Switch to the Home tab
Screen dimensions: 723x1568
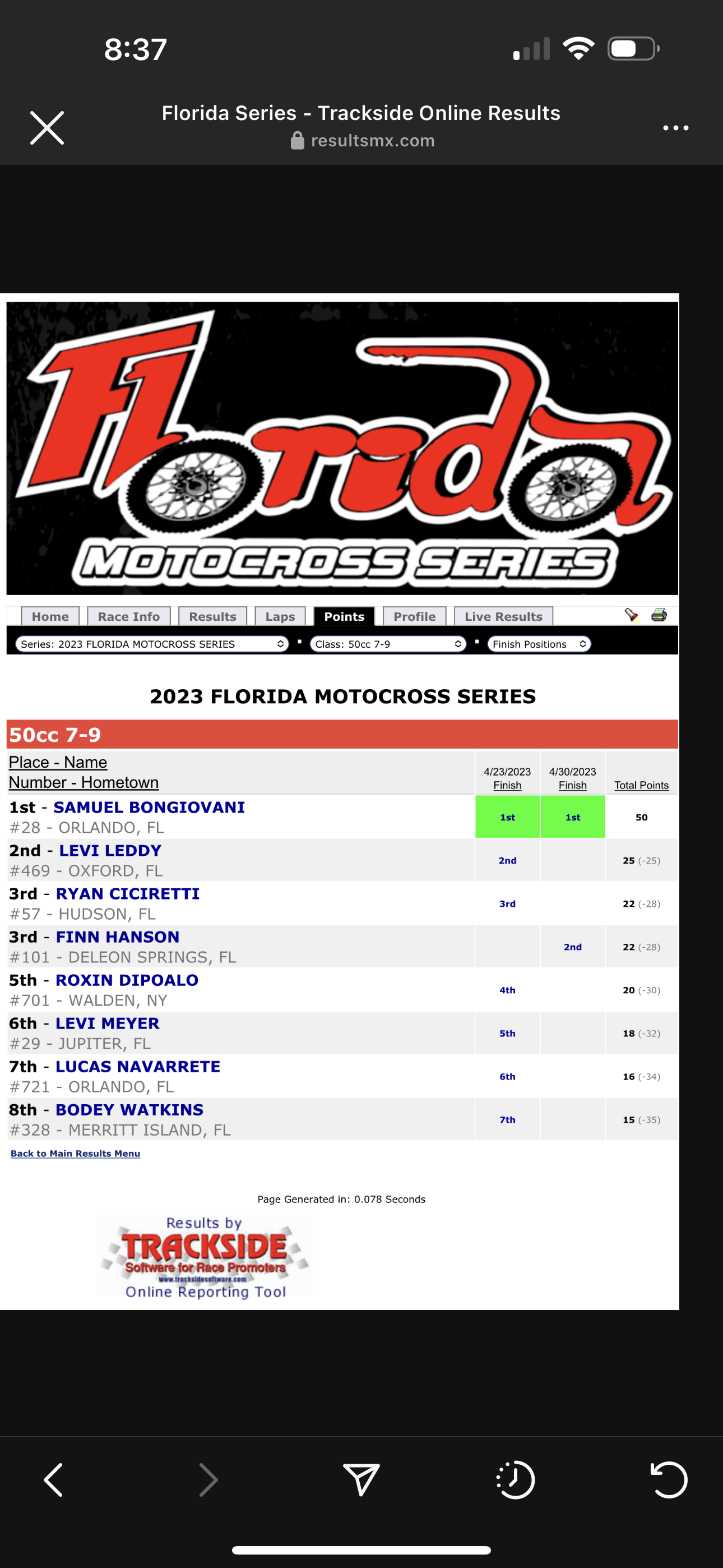50,616
